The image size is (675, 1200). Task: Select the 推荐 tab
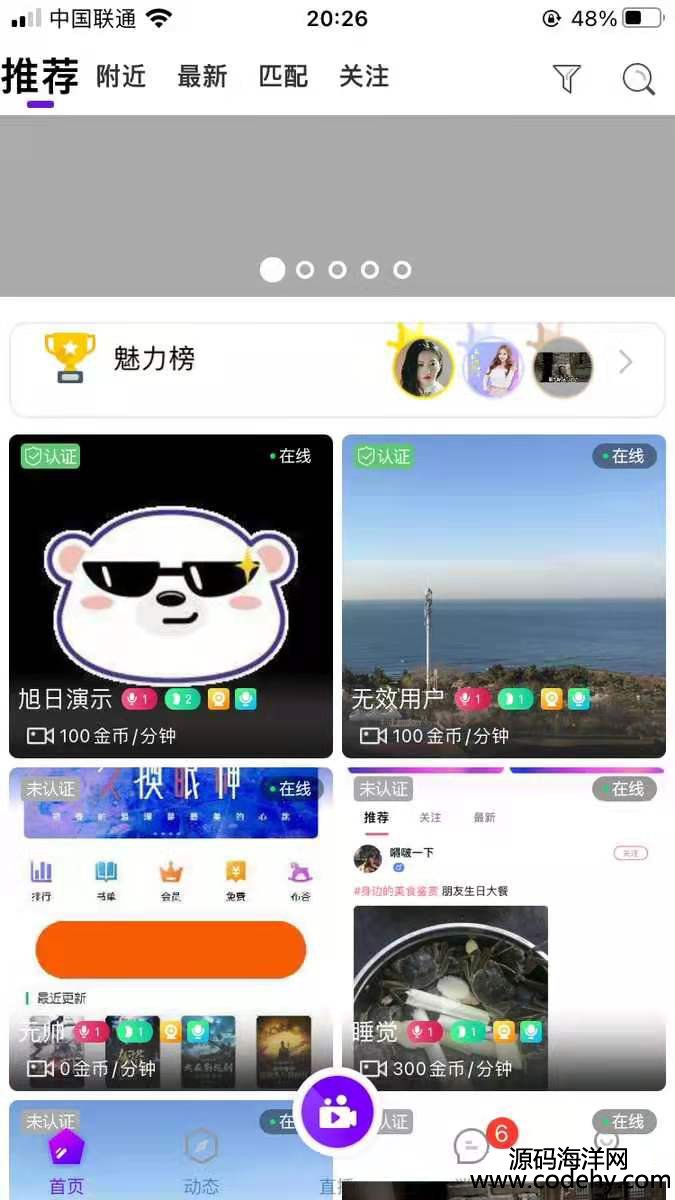coord(40,76)
